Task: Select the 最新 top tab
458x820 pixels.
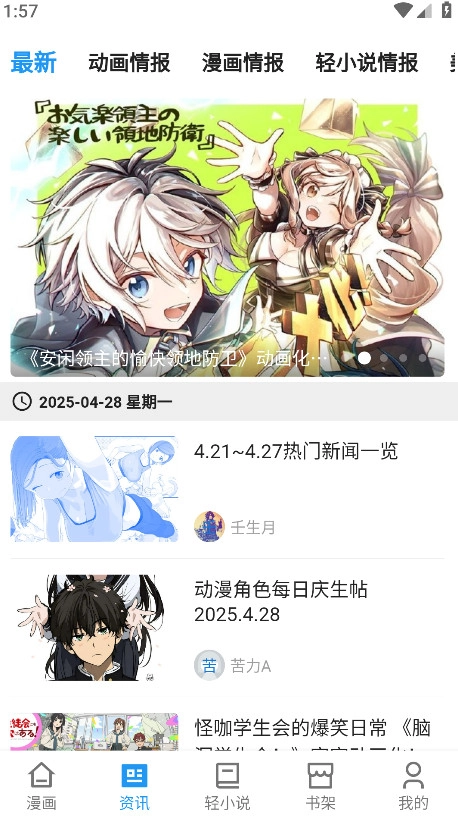Action: [x=33, y=63]
